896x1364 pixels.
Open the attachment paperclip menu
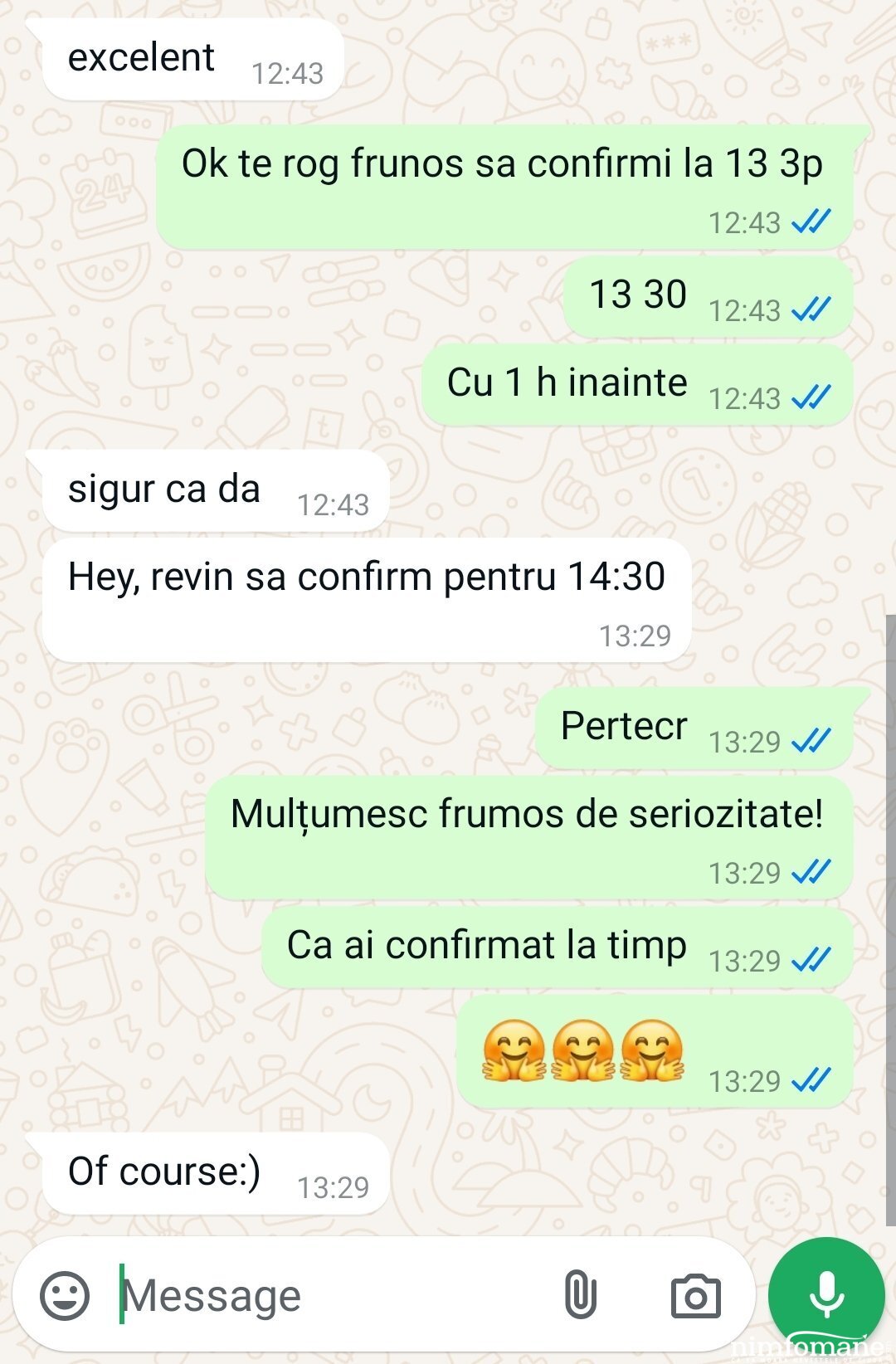coord(580,1294)
